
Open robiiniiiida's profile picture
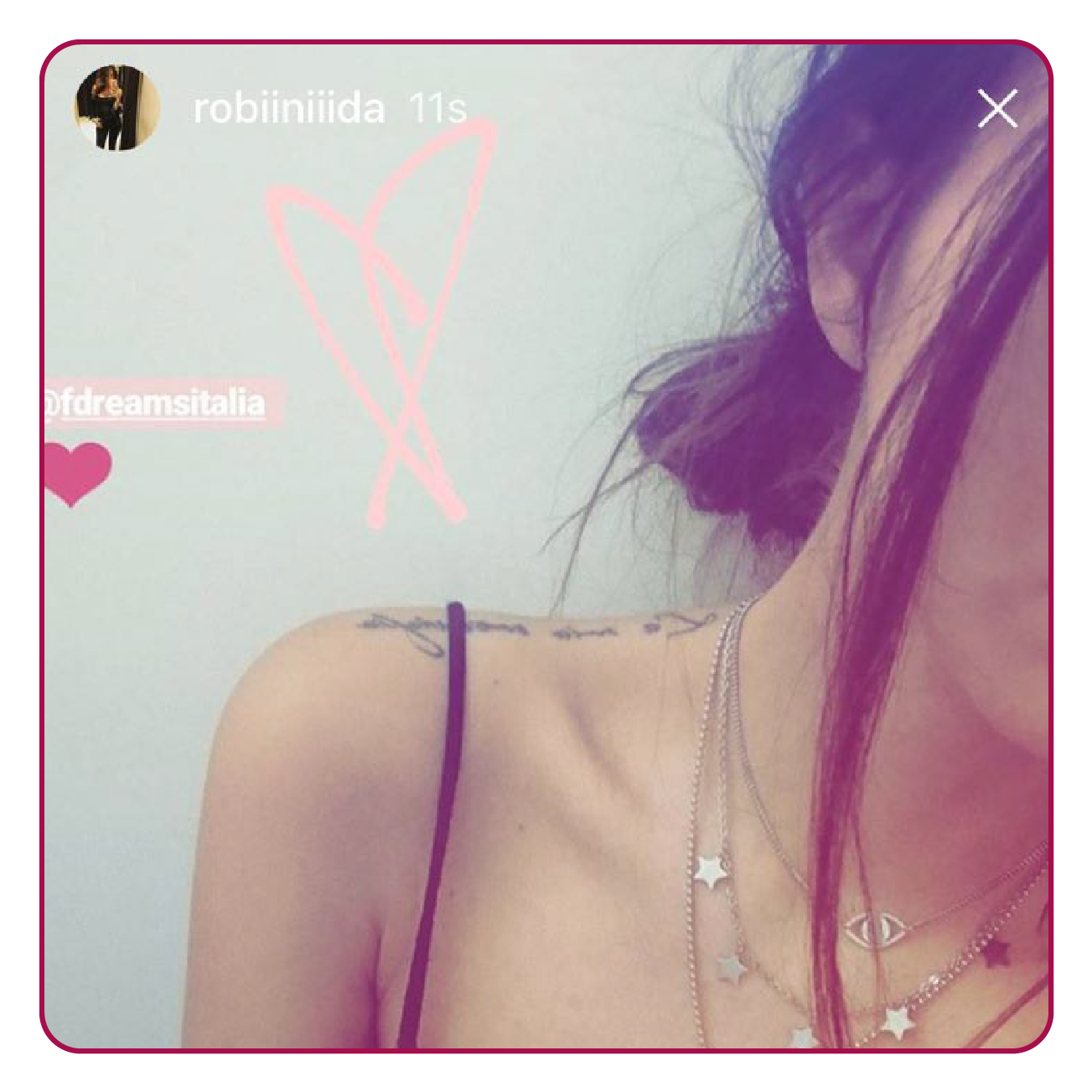(x=117, y=108)
